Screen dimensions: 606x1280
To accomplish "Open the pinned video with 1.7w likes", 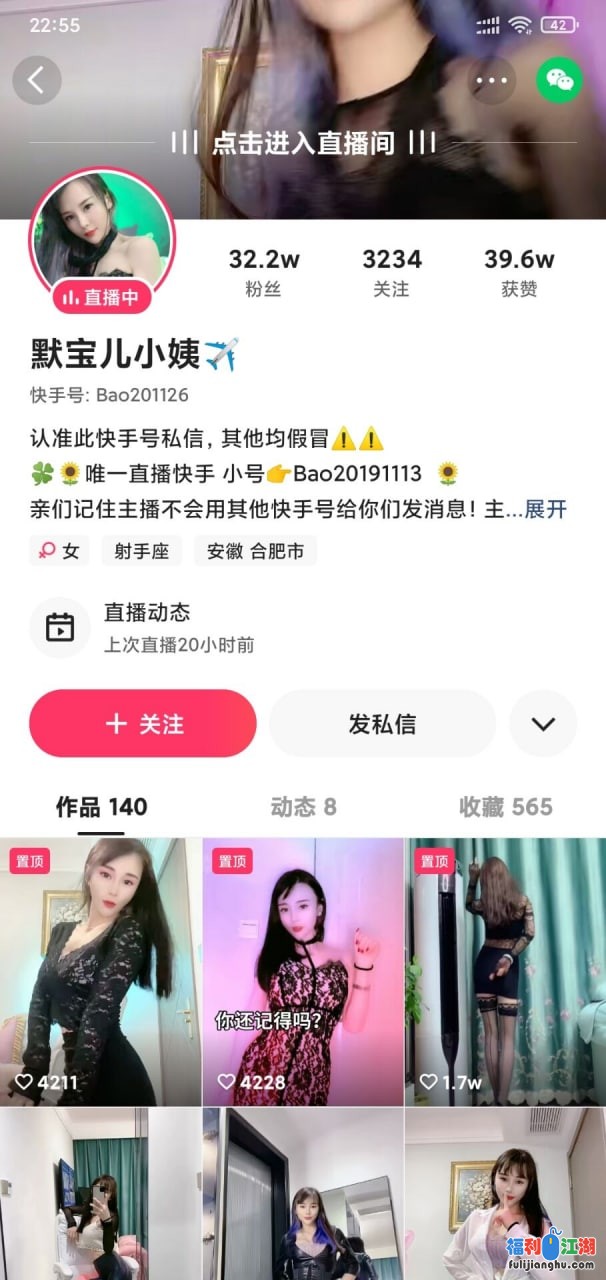I will click(x=505, y=970).
